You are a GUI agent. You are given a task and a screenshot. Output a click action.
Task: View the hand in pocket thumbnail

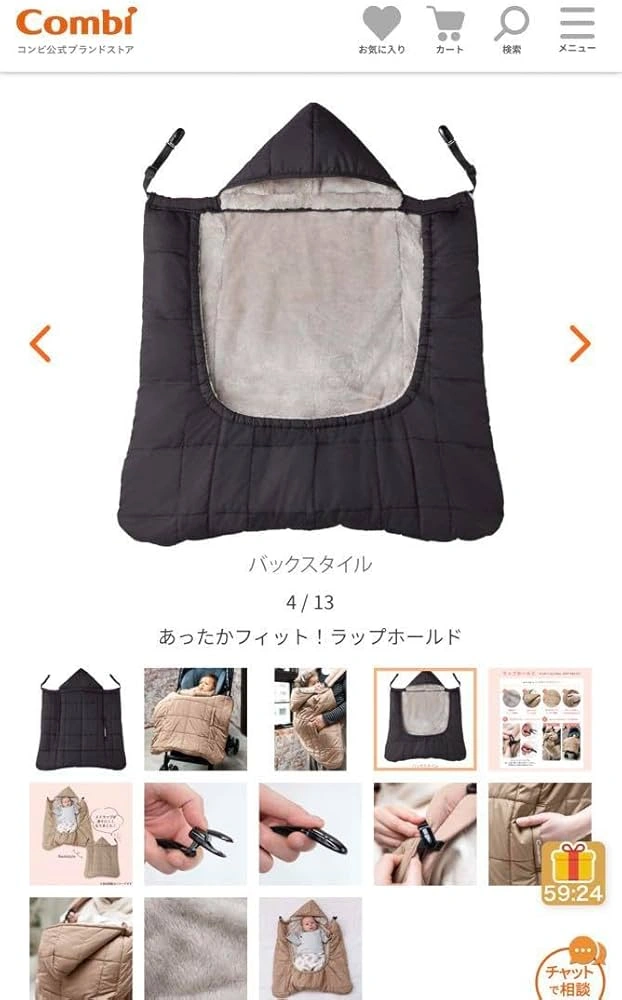click(540, 834)
